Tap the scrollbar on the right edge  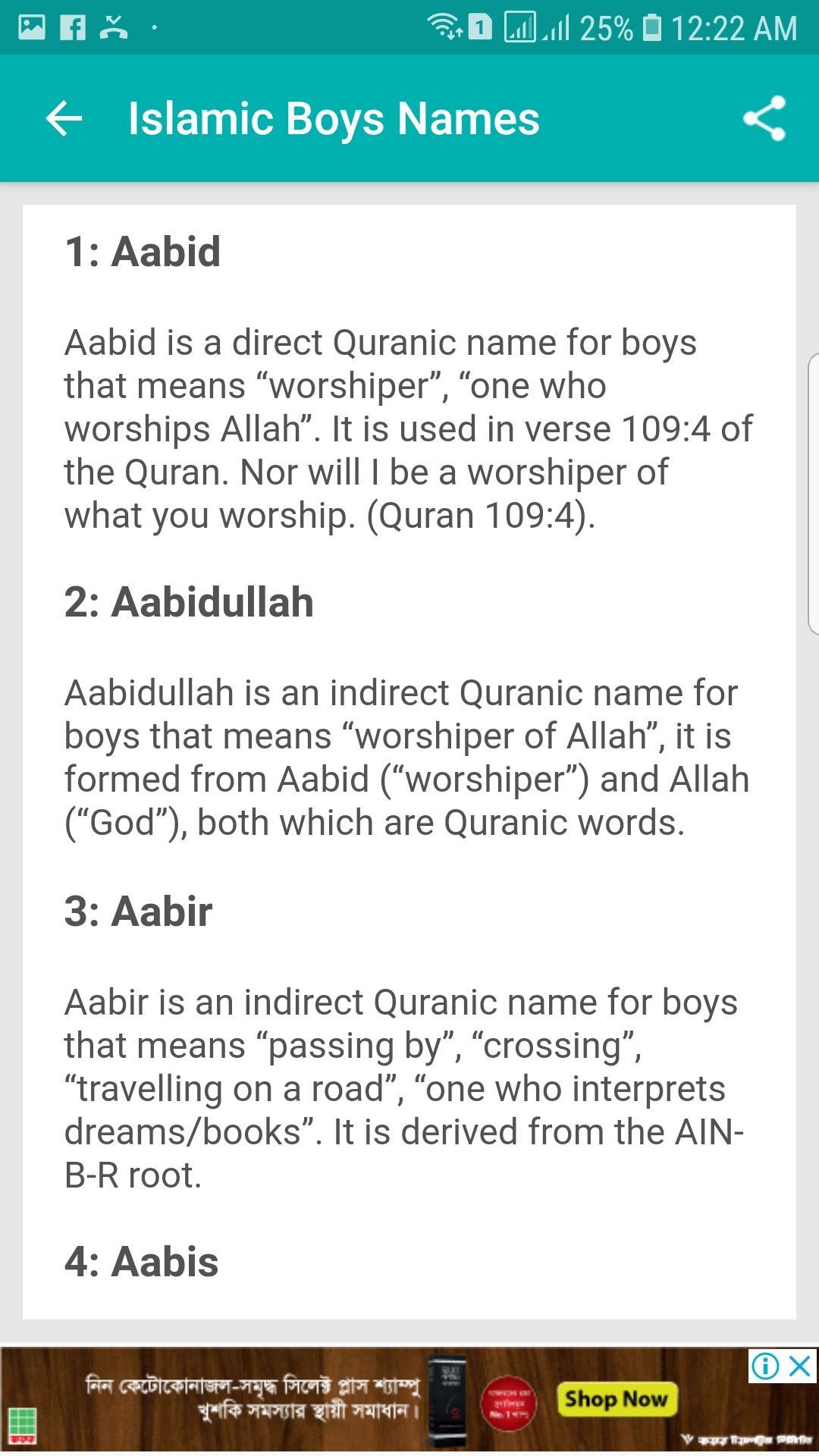coord(813,493)
